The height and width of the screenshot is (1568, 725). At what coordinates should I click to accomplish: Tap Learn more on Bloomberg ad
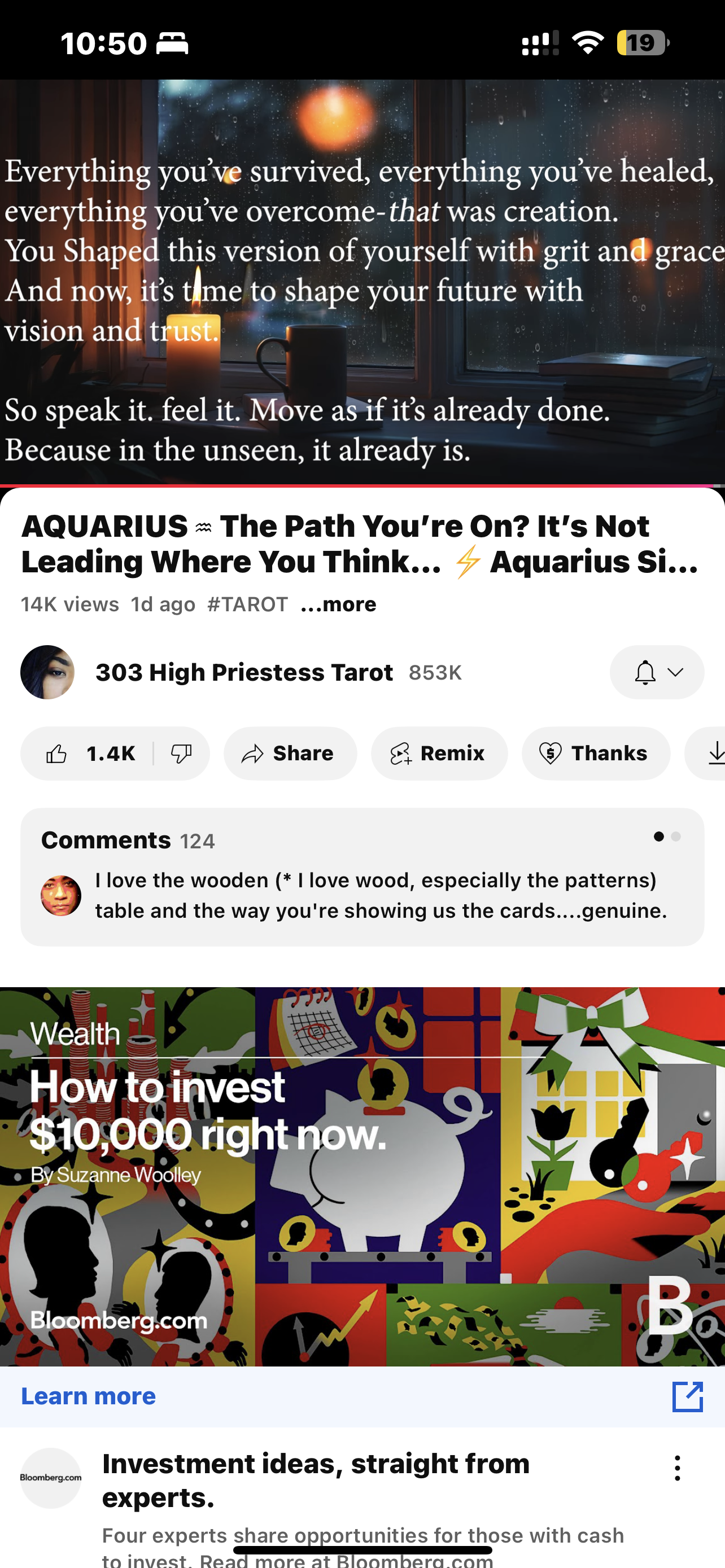point(89,1396)
